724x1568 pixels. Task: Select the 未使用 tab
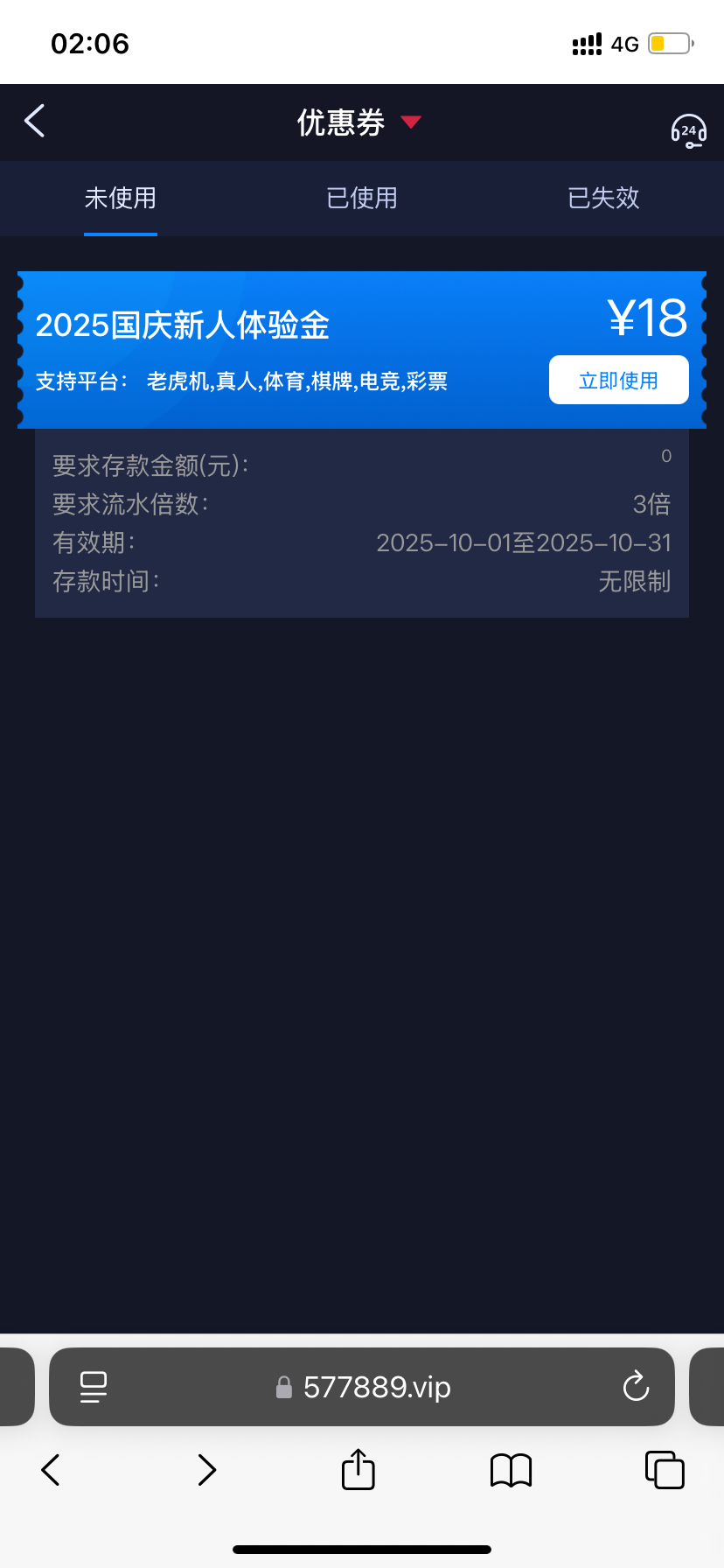click(121, 199)
